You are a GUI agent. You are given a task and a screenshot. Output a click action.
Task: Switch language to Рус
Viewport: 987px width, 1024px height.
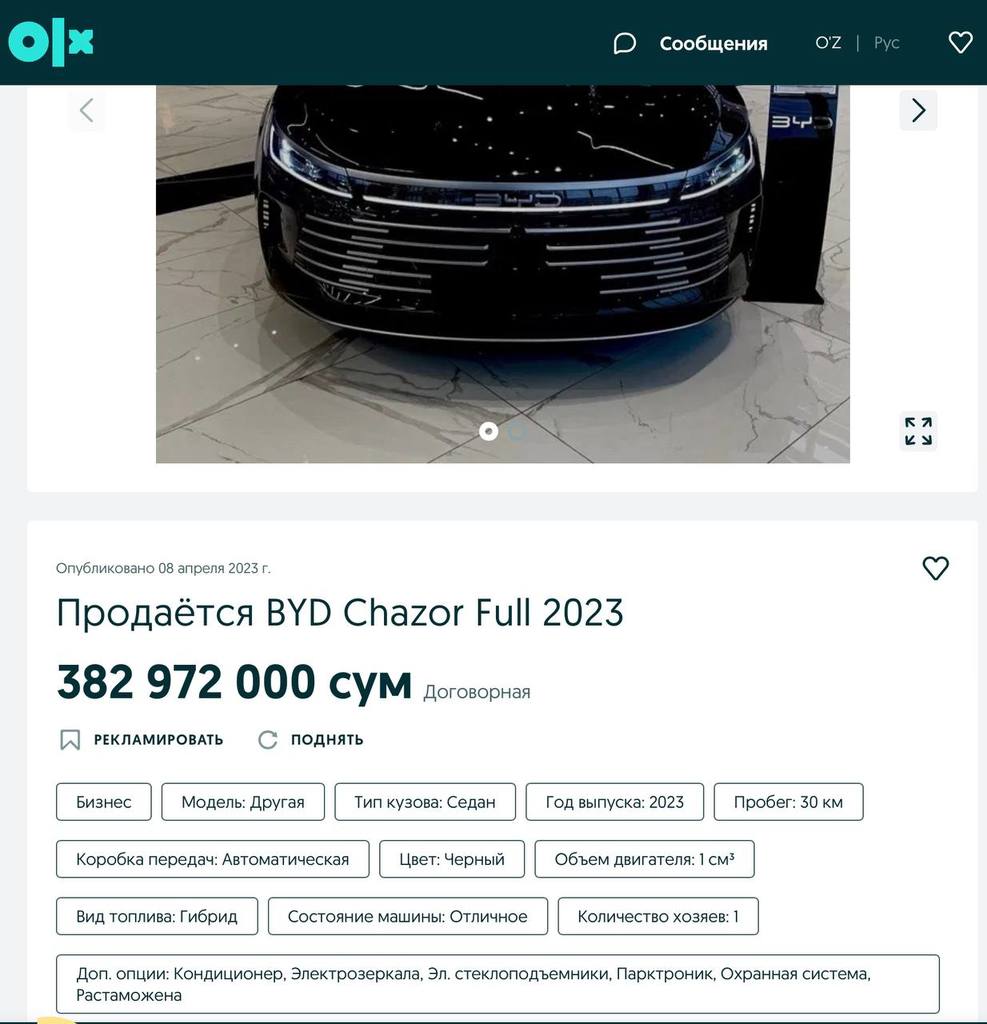886,43
